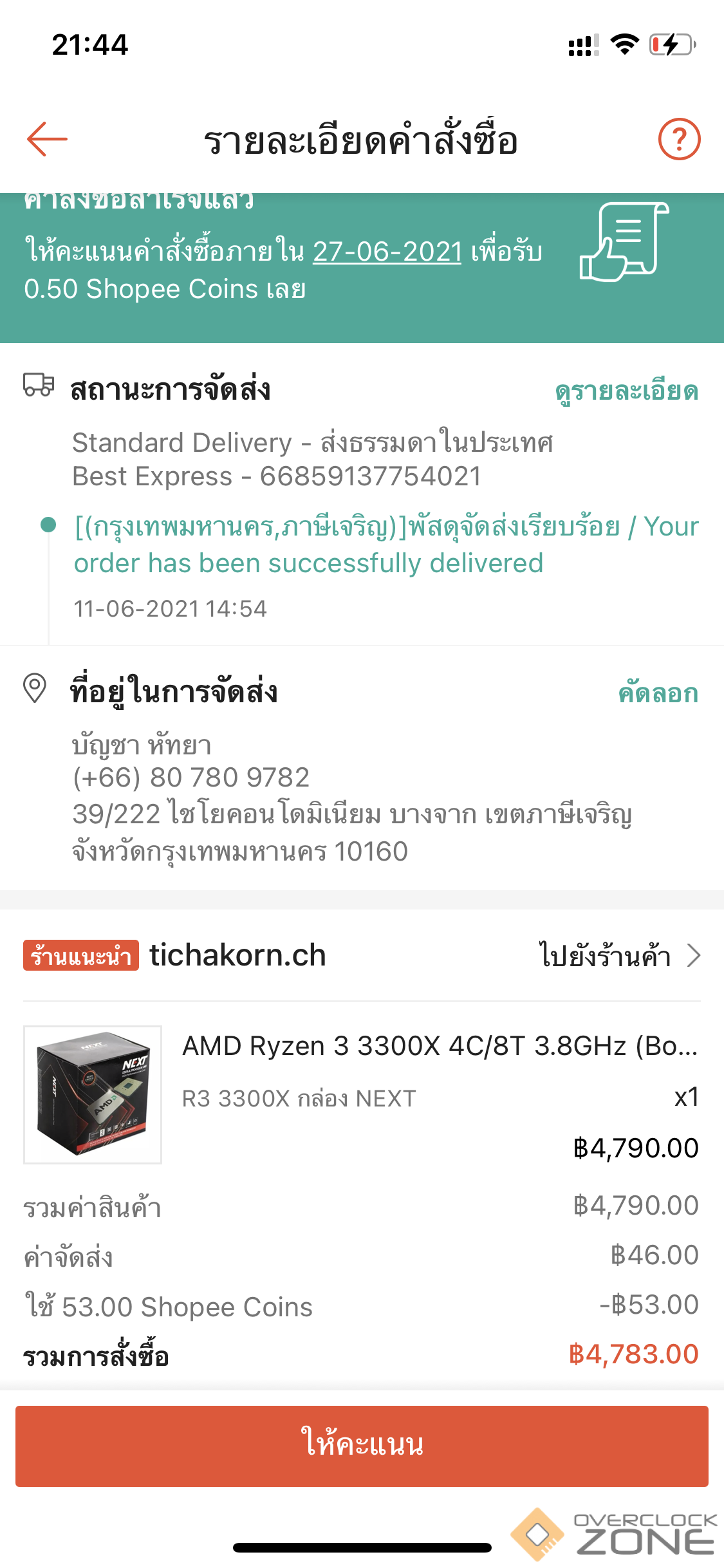Copy delivery address with คัดลอก
The image size is (724, 1568).
tap(658, 693)
